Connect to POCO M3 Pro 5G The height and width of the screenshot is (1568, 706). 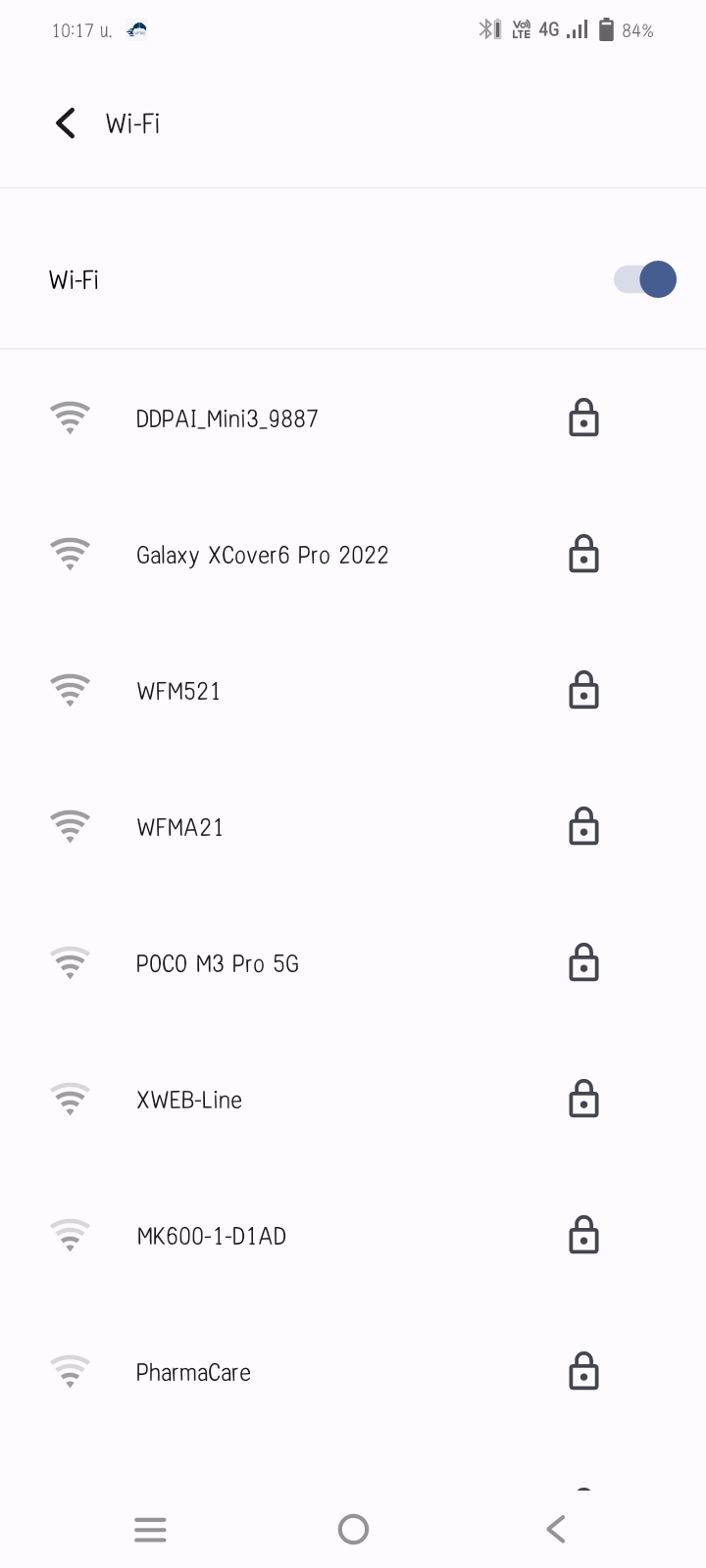click(217, 964)
